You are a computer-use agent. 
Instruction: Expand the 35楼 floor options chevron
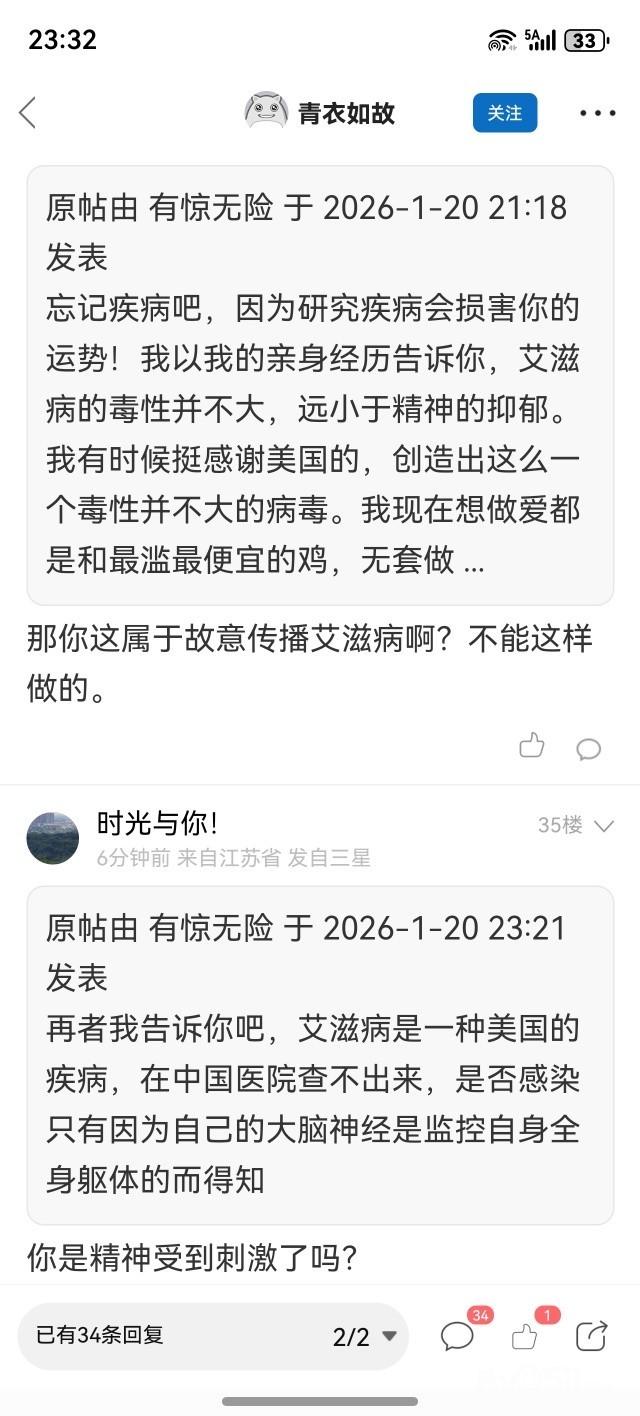604,826
